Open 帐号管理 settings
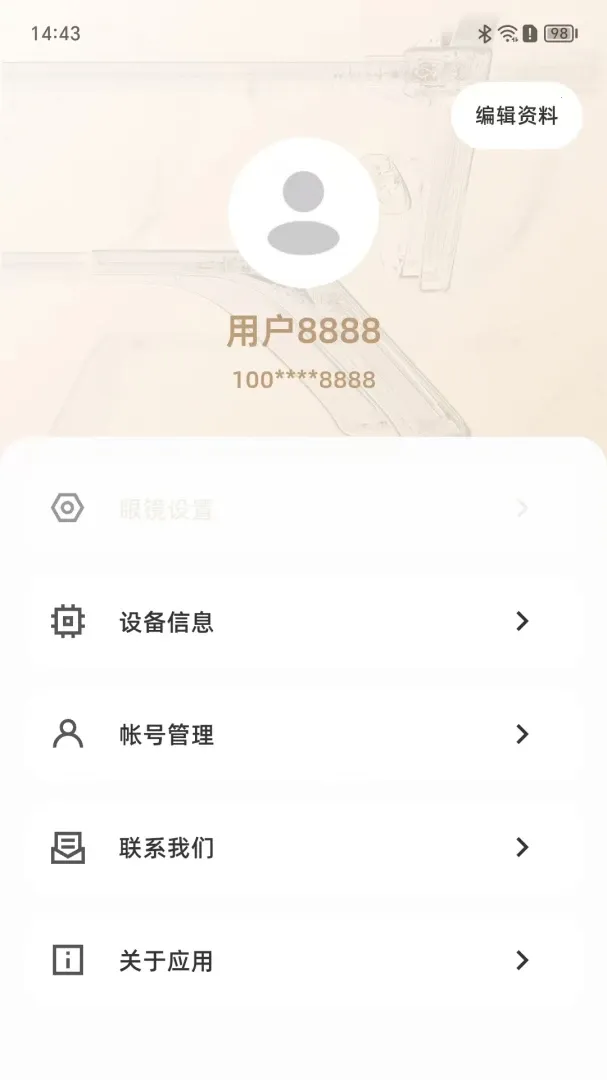Viewport: 607px width, 1080px height. [303, 734]
